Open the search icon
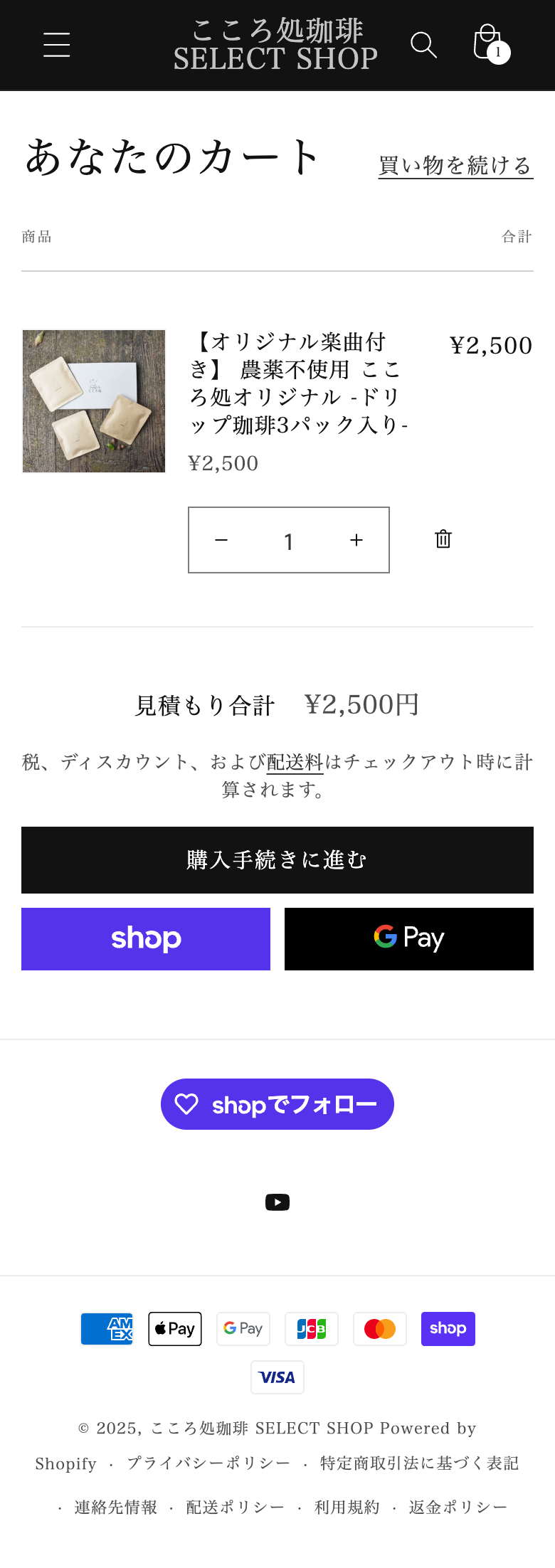 click(x=423, y=45)
